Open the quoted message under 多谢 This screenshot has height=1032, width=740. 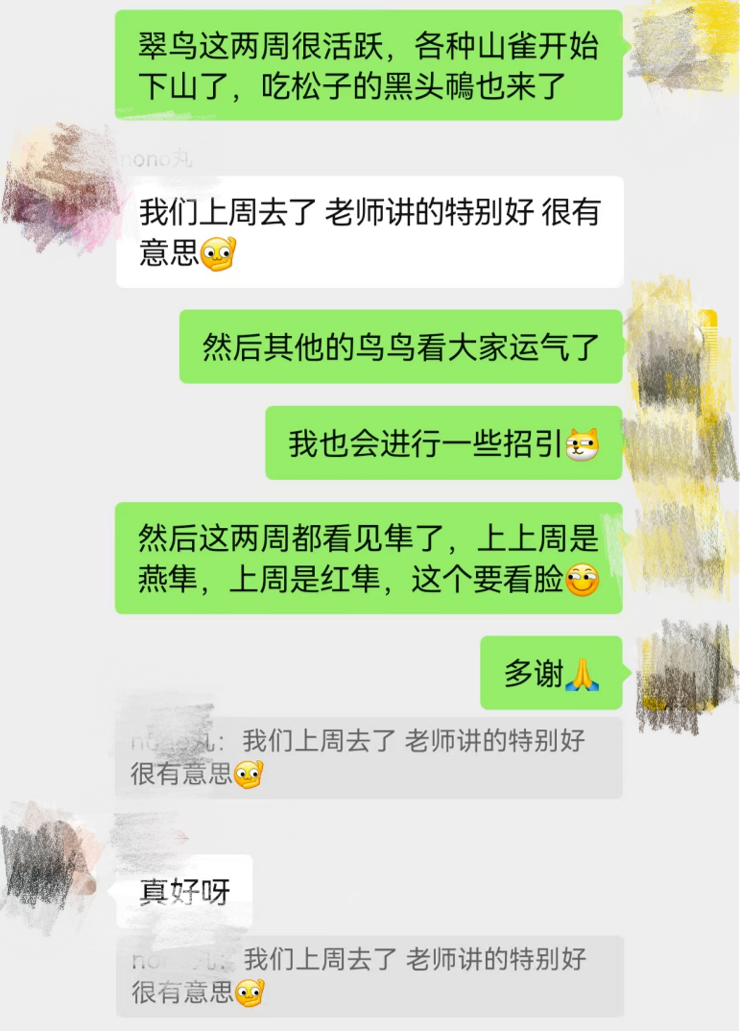(x=368, y=757)
